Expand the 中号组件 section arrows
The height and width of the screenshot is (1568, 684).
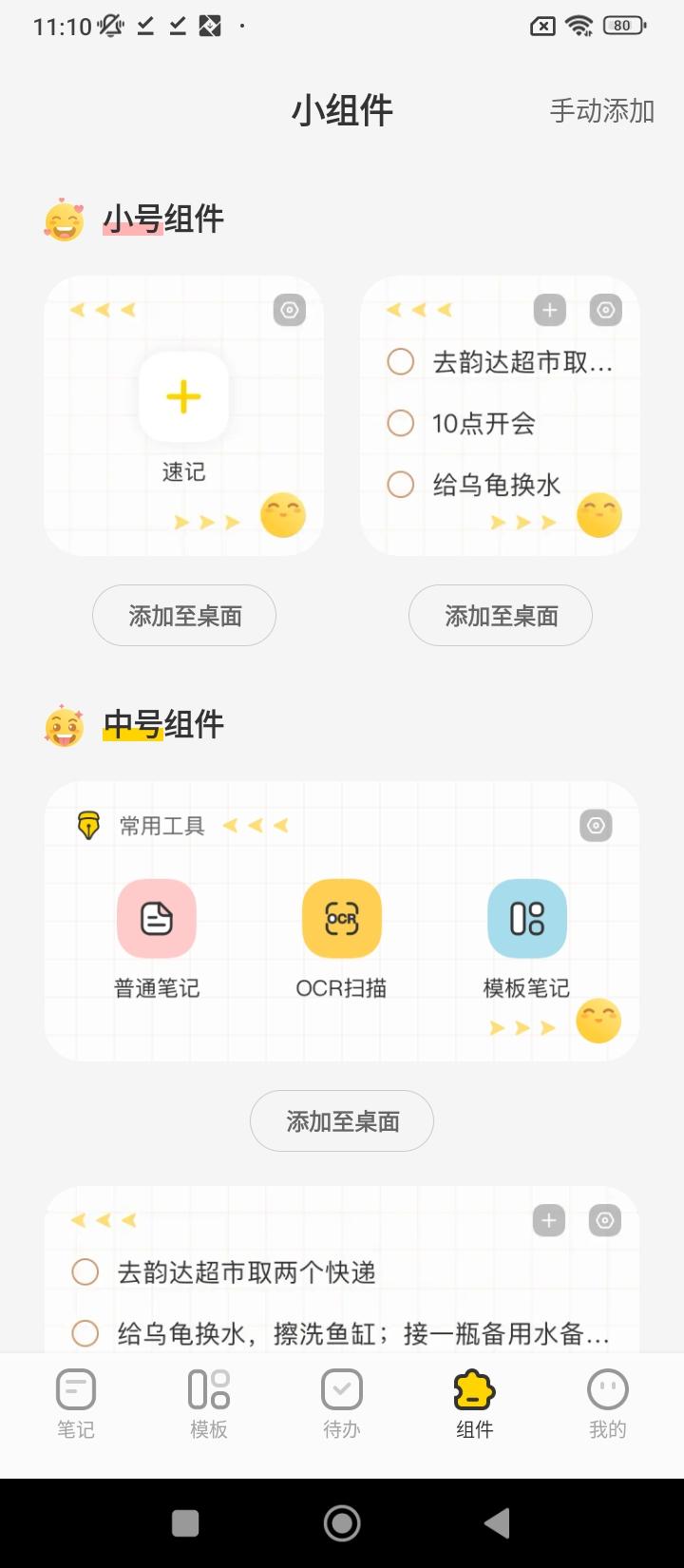[x=255, y=825]
